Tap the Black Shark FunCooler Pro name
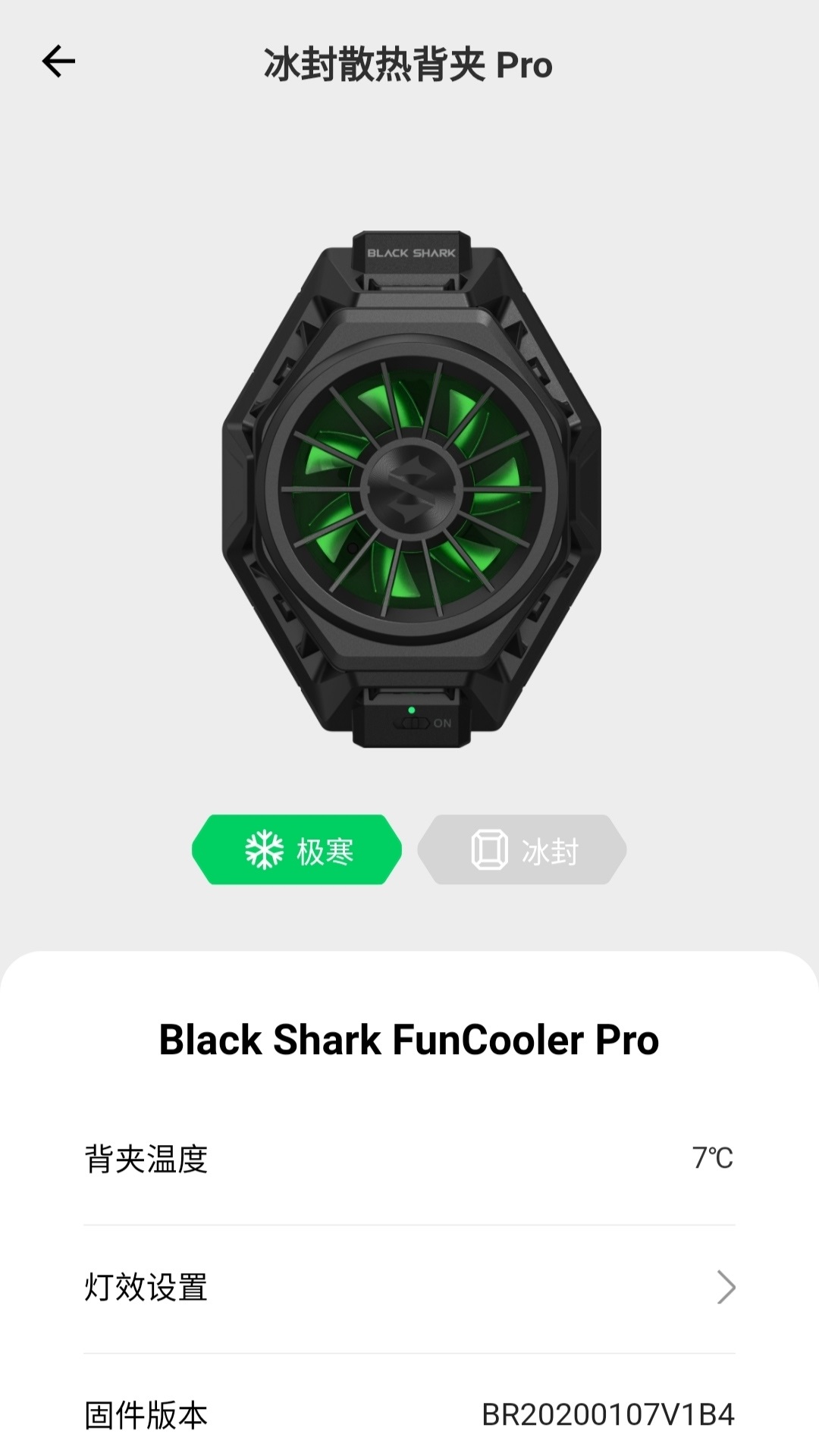819x1456 pixels. point(409,1039)
